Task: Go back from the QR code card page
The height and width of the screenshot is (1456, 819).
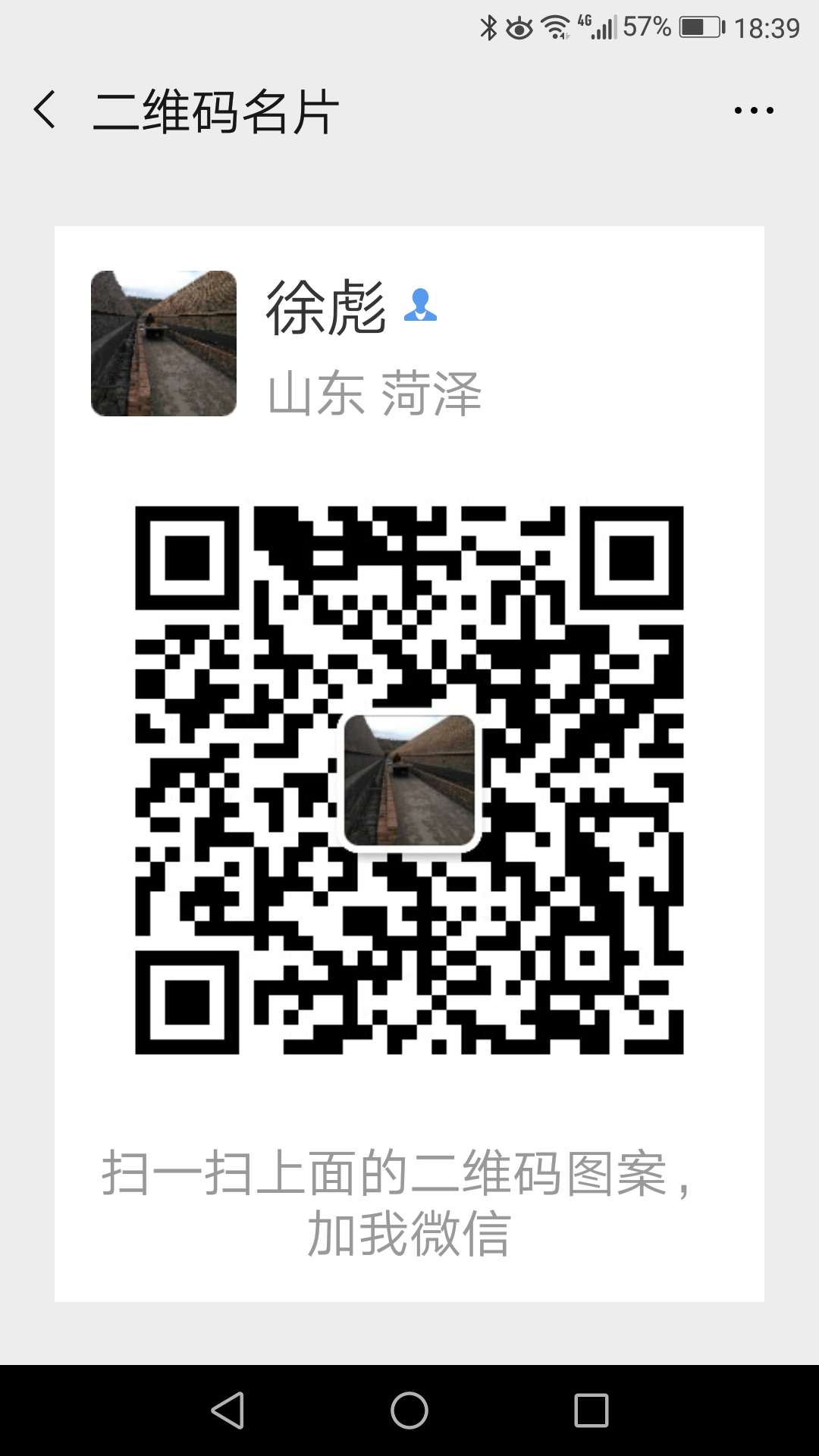Action: 45,110
